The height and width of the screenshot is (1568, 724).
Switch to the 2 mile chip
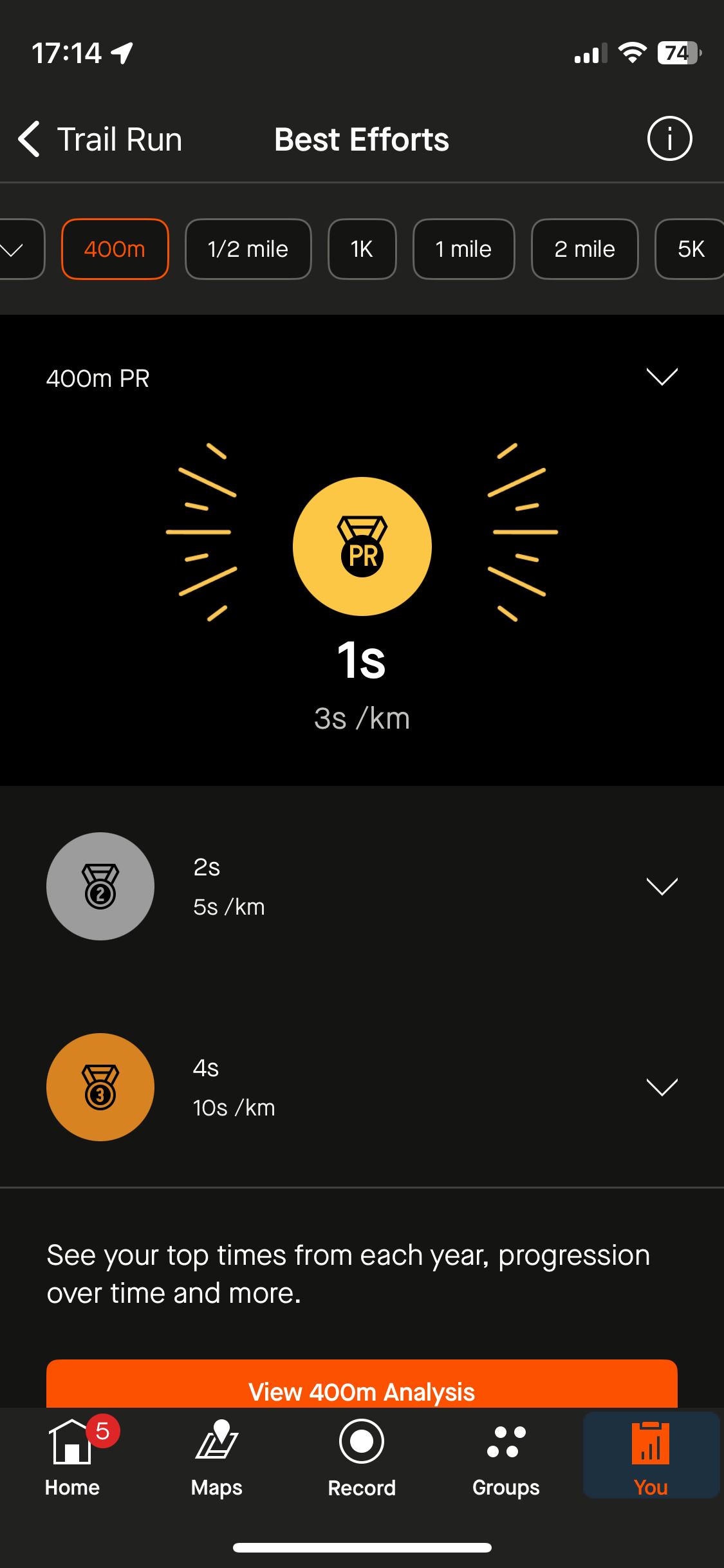click(585, 249)
